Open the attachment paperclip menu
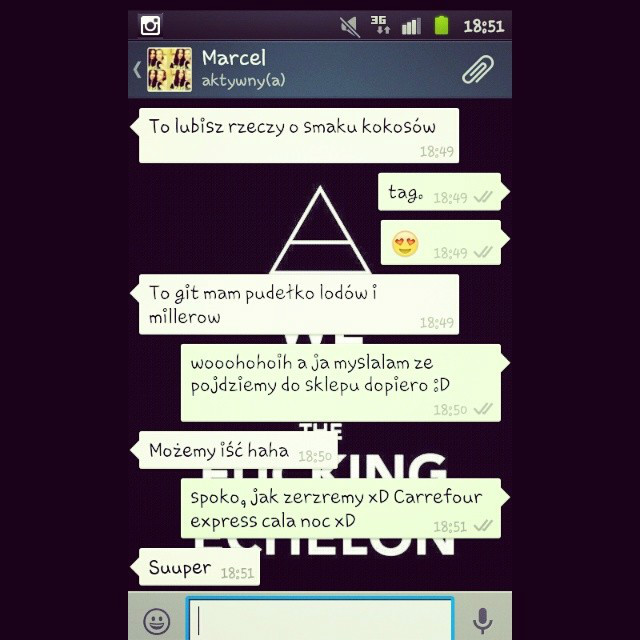Viewport: 640px width, 640px height. pyautogui.click(x=478, y=69)
